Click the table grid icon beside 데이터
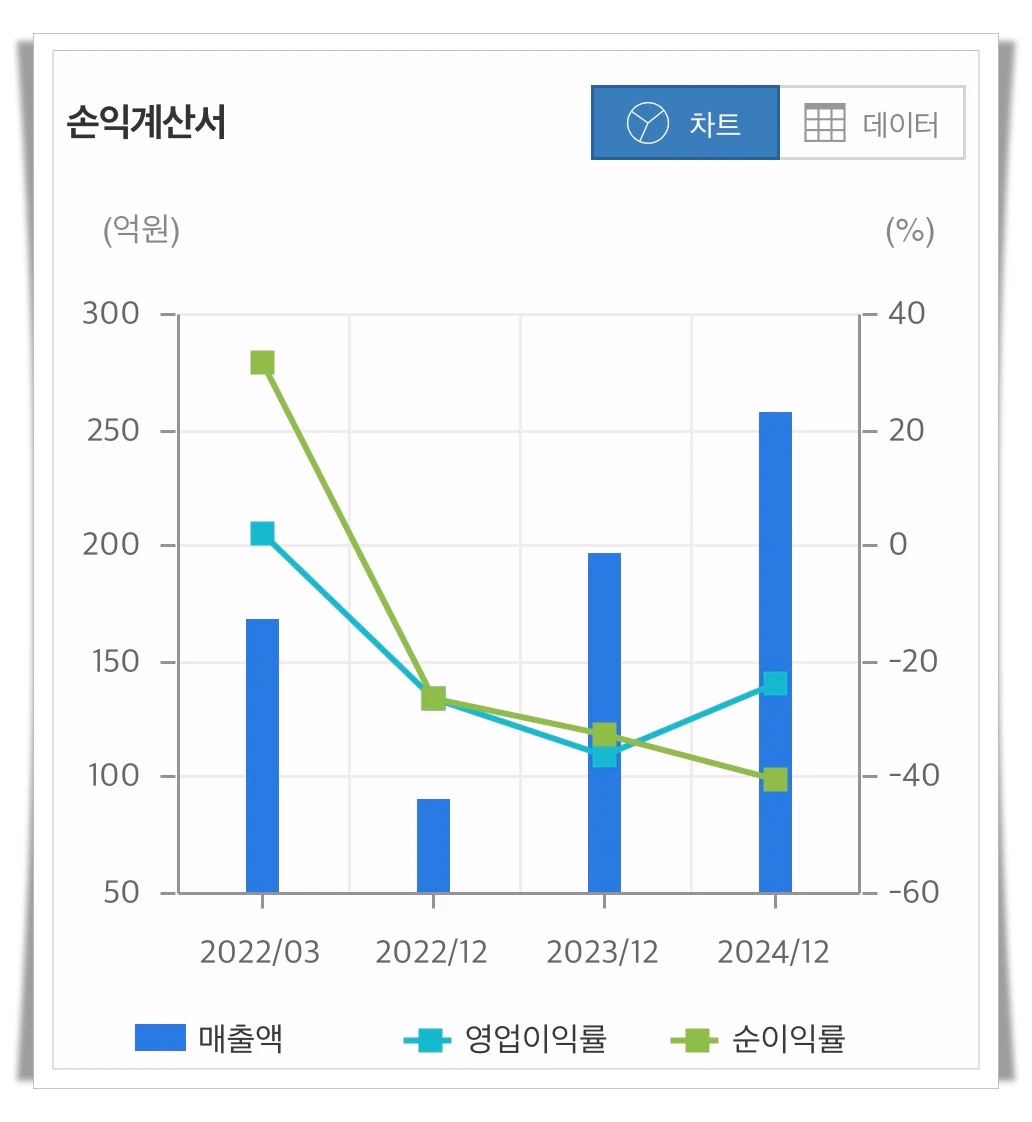1032x1122 pixels. point(823,122)
